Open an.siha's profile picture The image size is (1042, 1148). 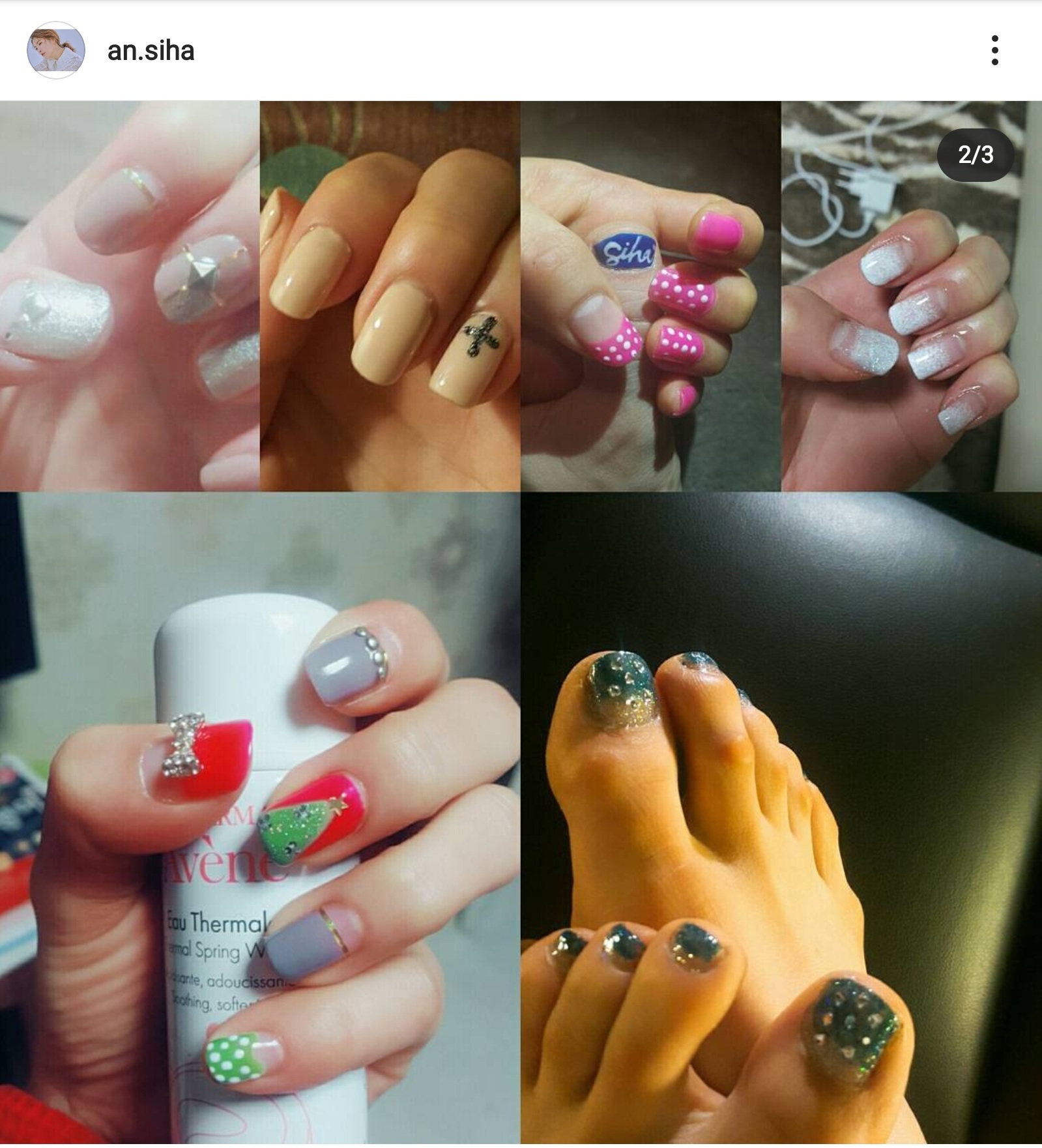pyautogui.click(x=56, y=50)
